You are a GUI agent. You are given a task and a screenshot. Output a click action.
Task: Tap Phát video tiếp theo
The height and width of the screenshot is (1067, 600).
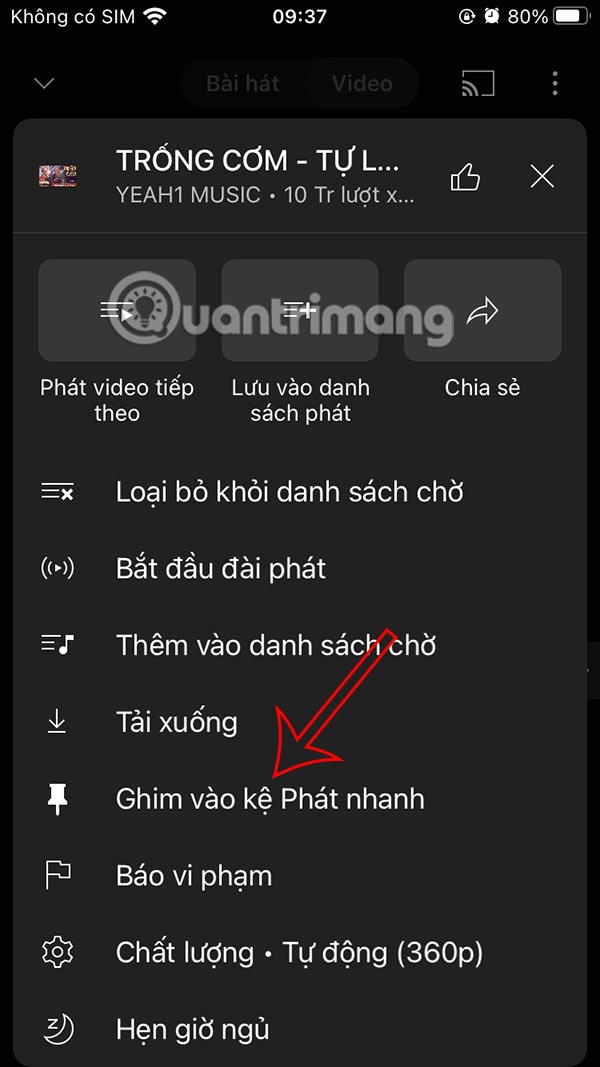[x=117, y=310]
